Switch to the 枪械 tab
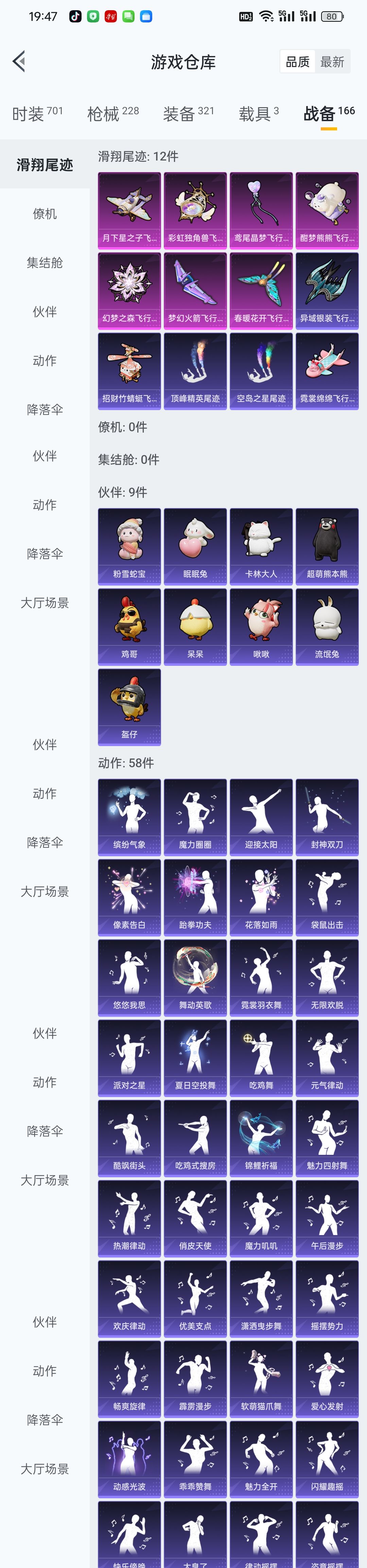This screenshot has height=1568, width=367. (x=112, y=113)
